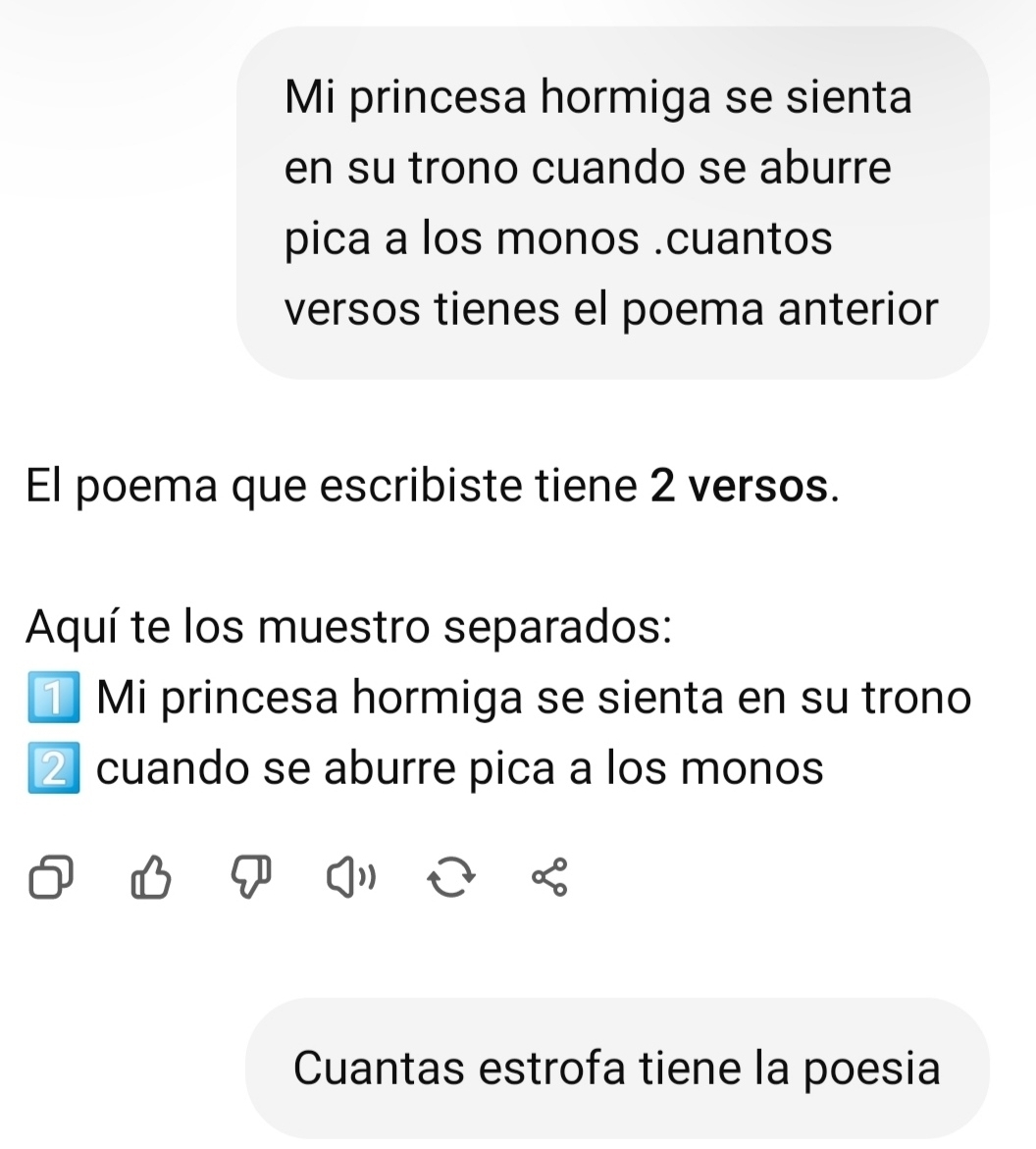Regenerate the response about the poem

click(452, 876)
